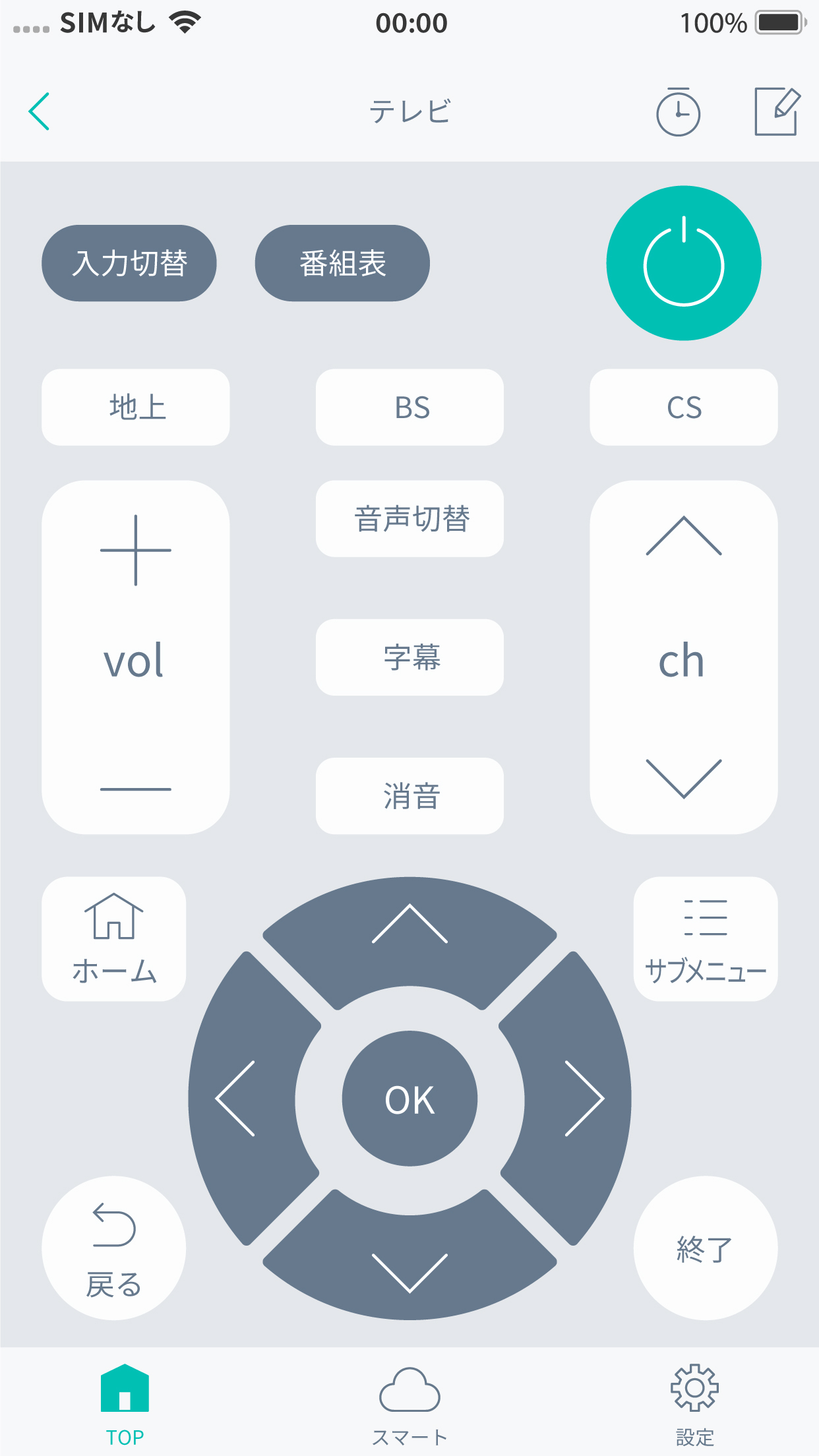Toggle subtitles with 字幕
The width and height of the screenshot is (819, 1456).
point(409,658)
